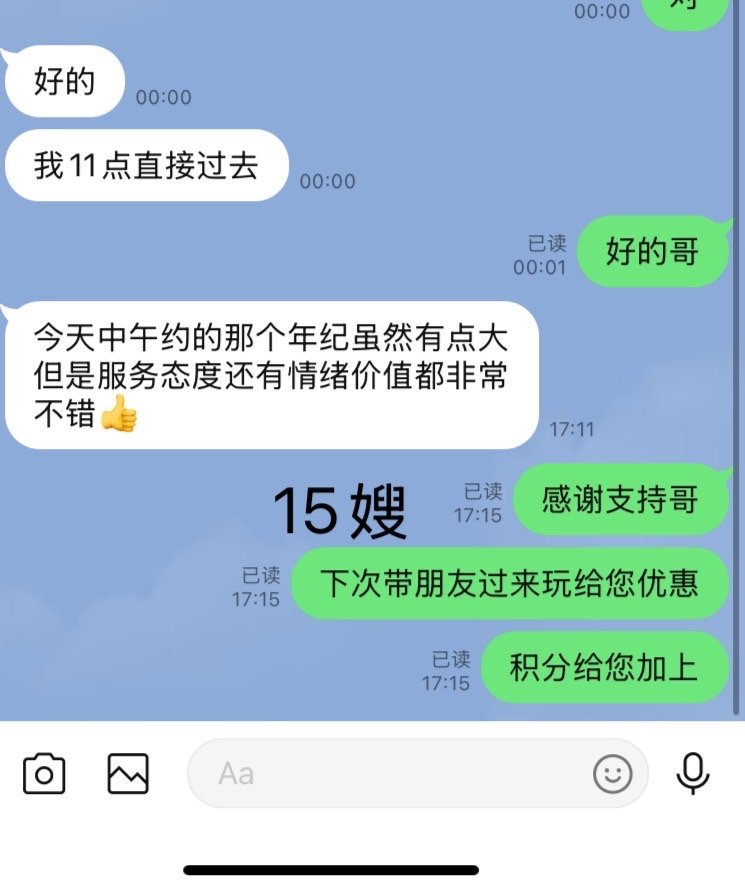Tap the microphone for voice message

point(692,773)
